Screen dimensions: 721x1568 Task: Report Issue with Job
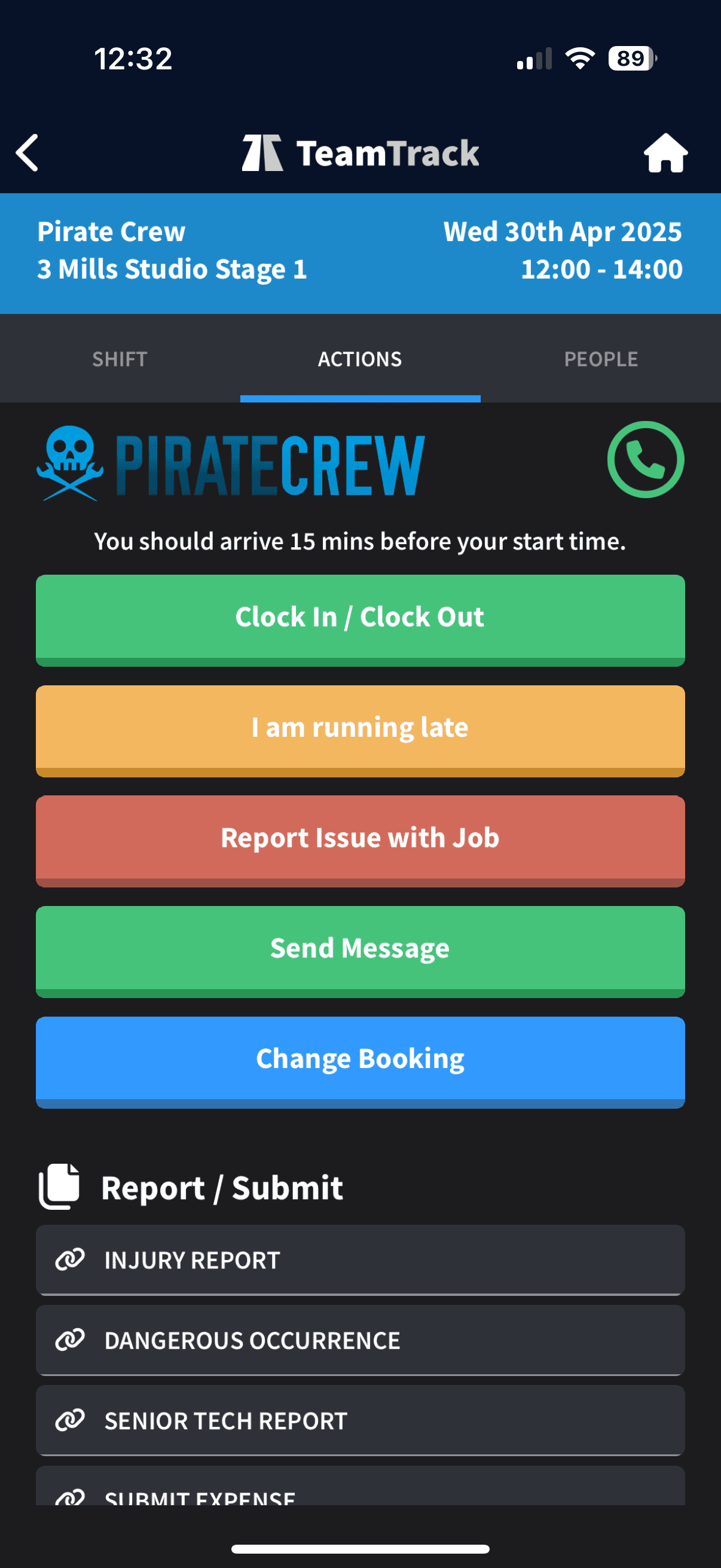[360, 840]
